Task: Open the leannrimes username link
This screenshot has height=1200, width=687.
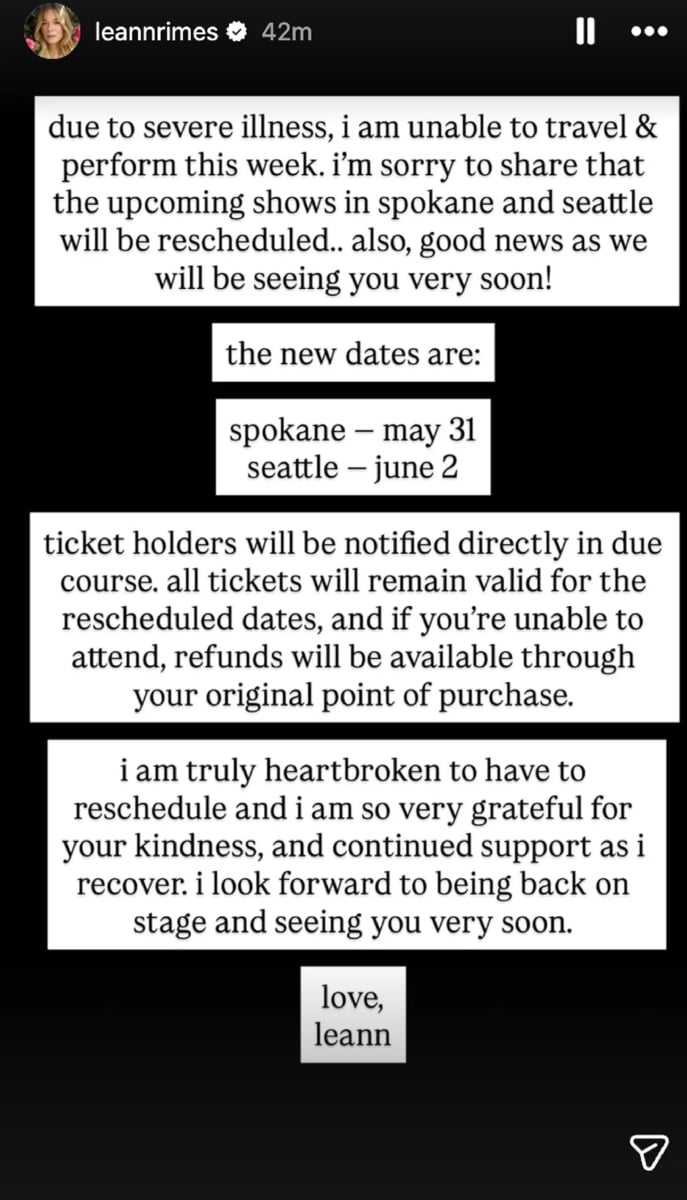Action: click(155, 32)
